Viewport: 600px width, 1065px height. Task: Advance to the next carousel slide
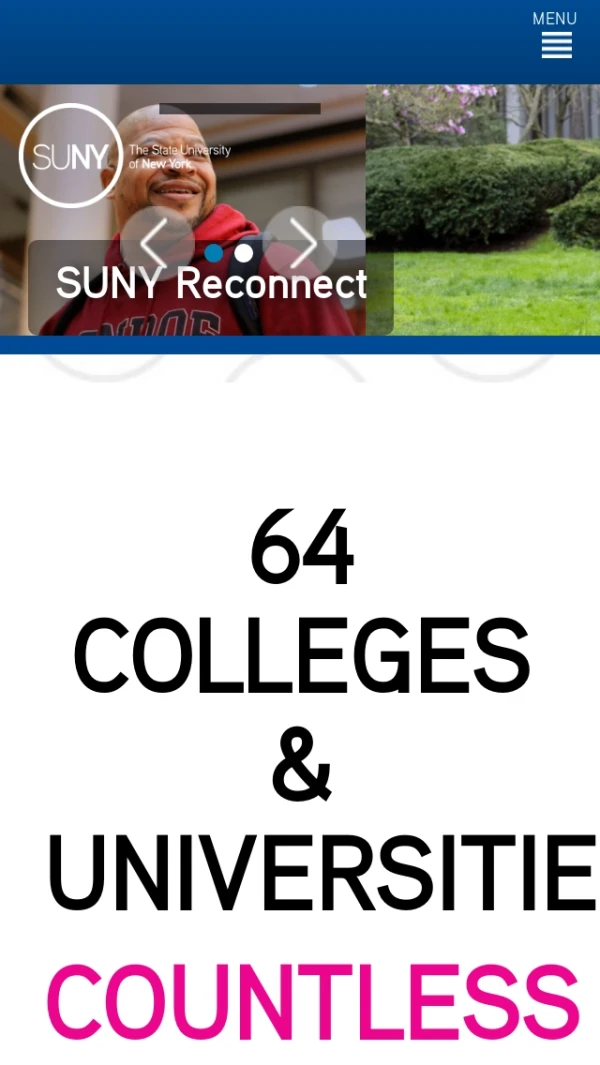(300, 243)
